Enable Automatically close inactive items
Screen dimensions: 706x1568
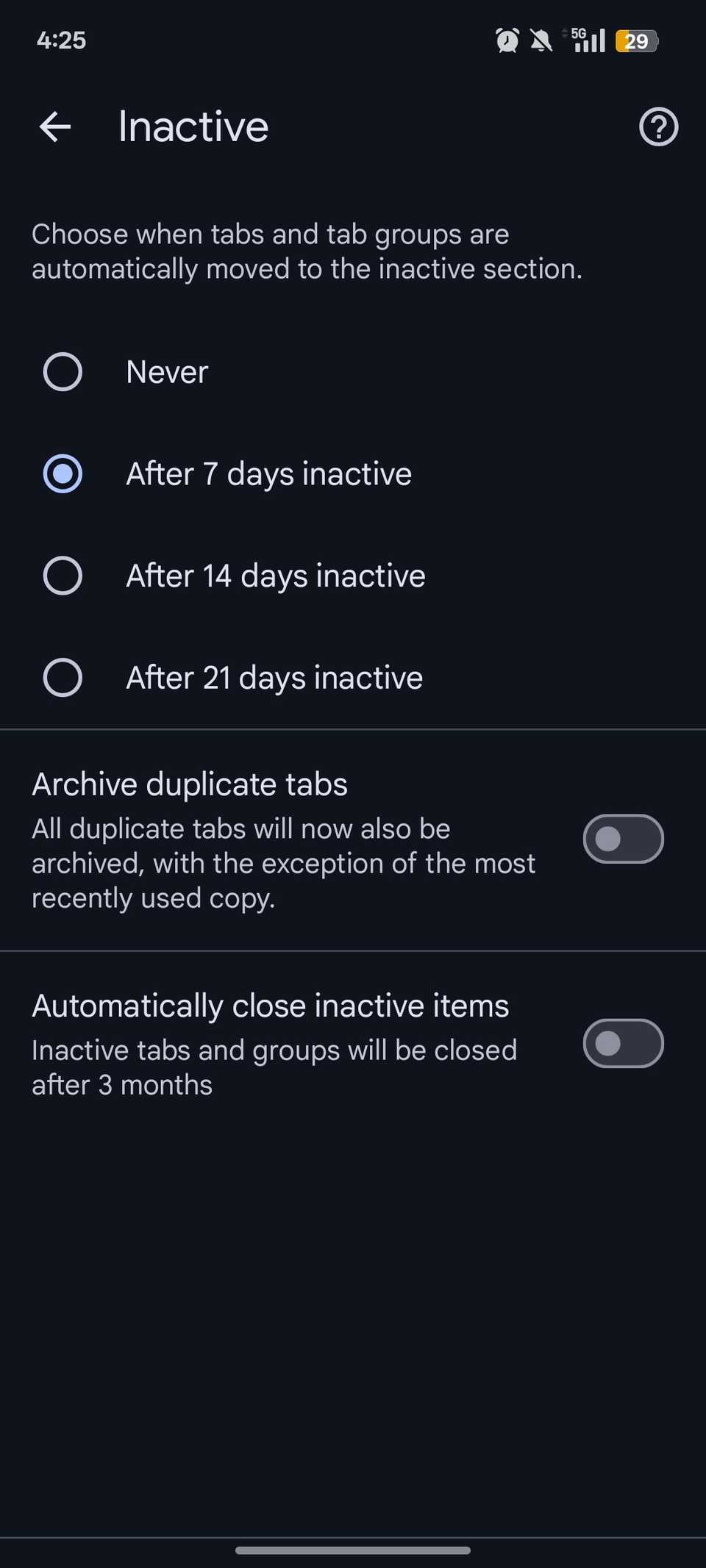click(623, 1043)
